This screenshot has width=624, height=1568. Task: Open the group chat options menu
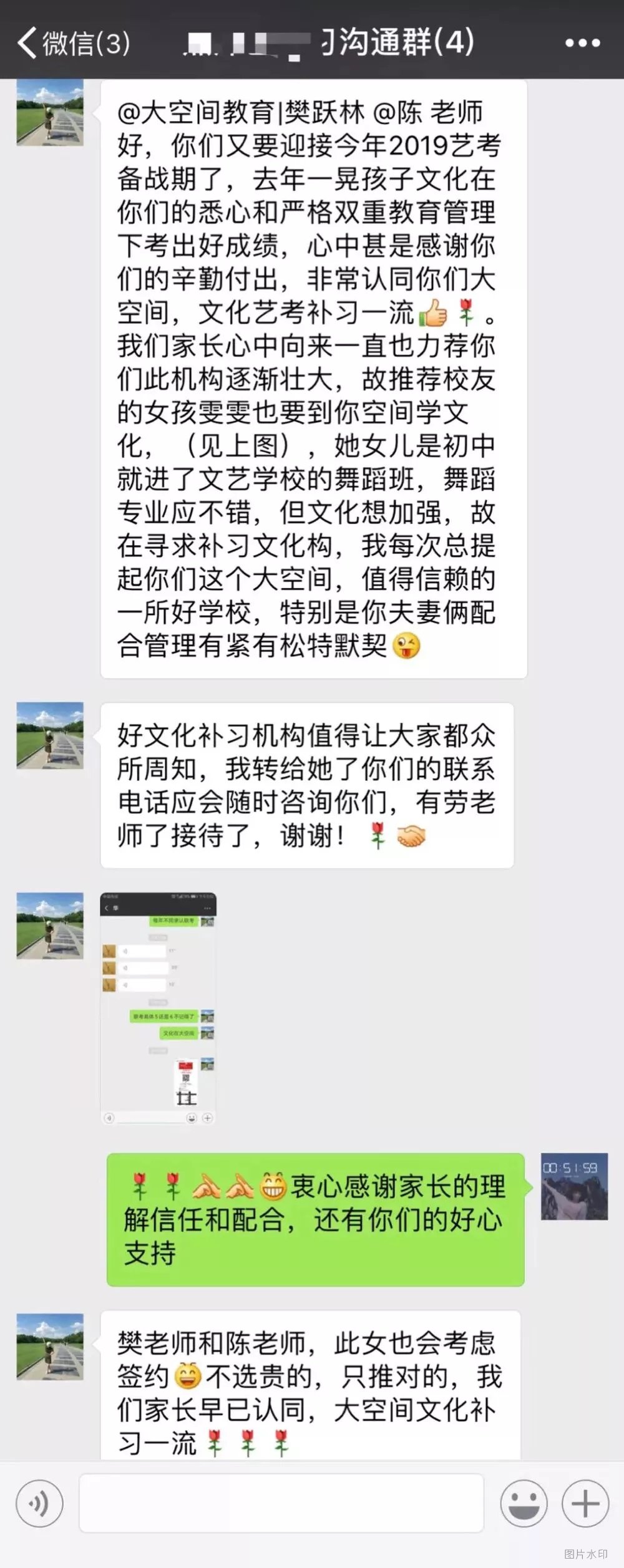(582, 42)
